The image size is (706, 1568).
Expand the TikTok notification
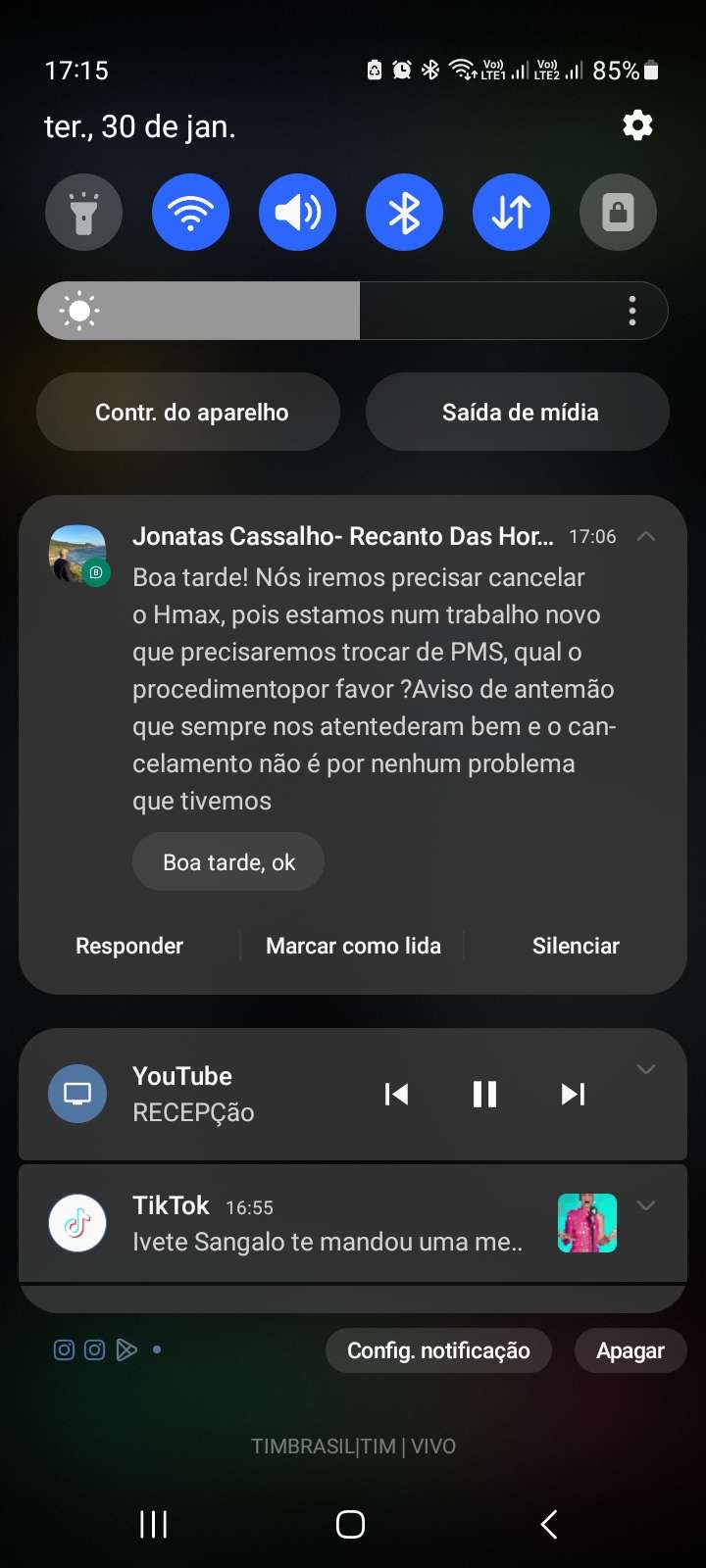(646, 1205)
